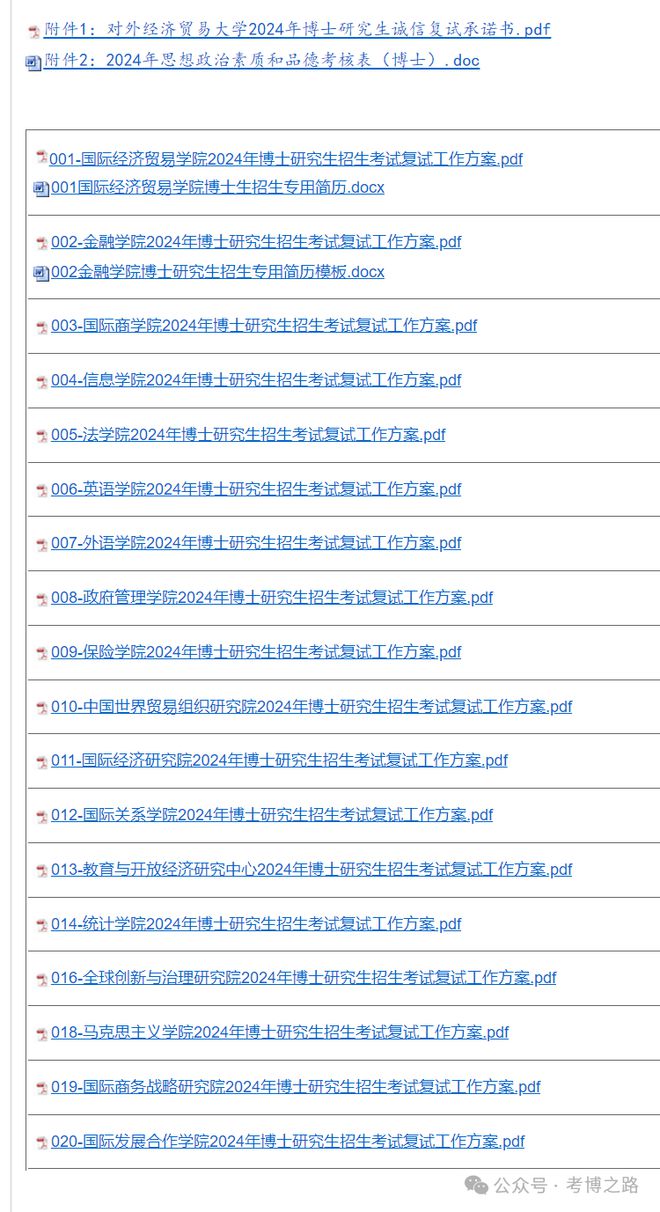The image size is (660, 1212).
Task: Open the 014-统计学院 复试工作方案 PDF
Action: tap(256, 924)
